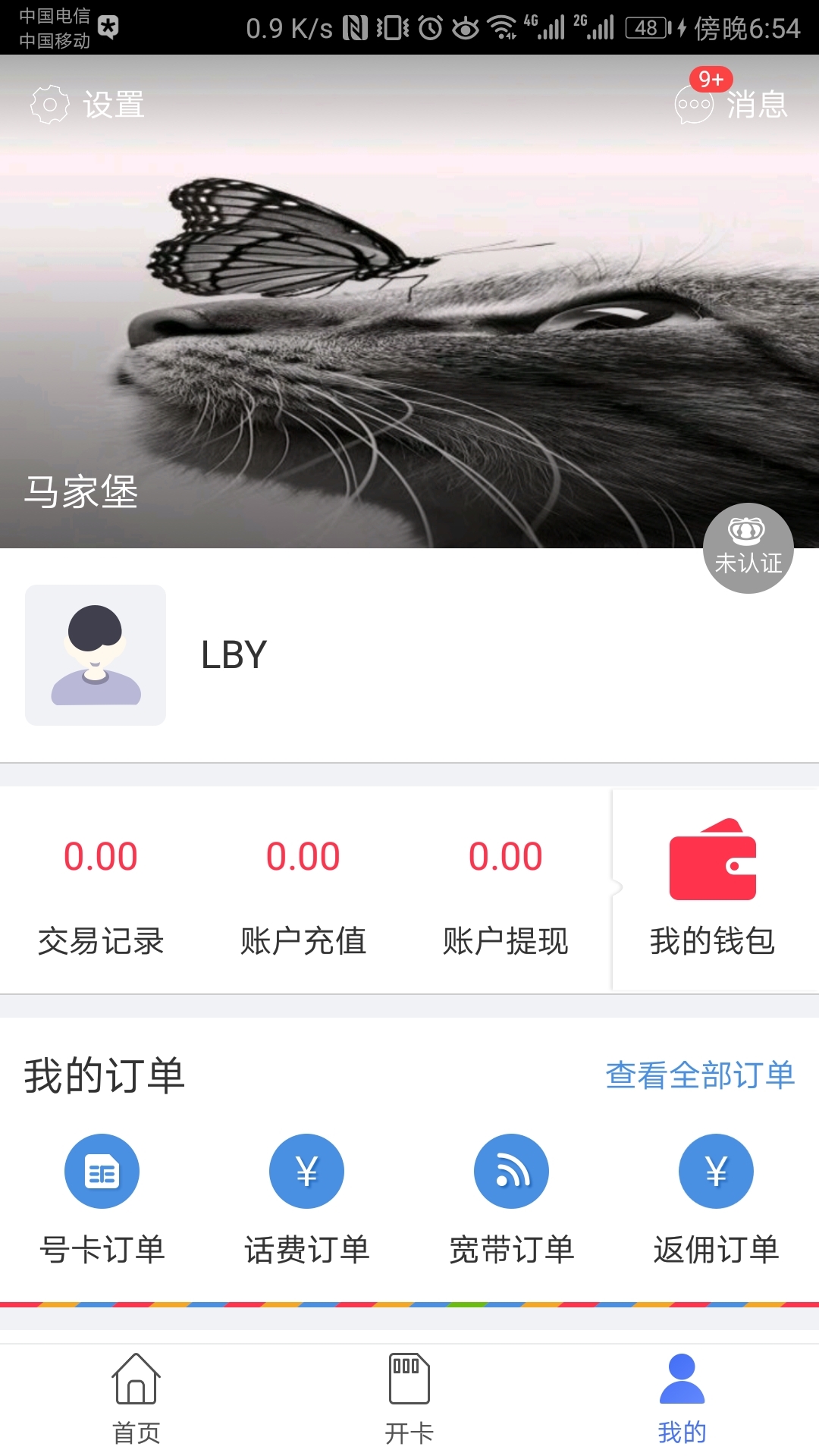This screenshot has width=819, height=1456.
Task: Open 话费订单 orders
Action: tap(307, 1200)
